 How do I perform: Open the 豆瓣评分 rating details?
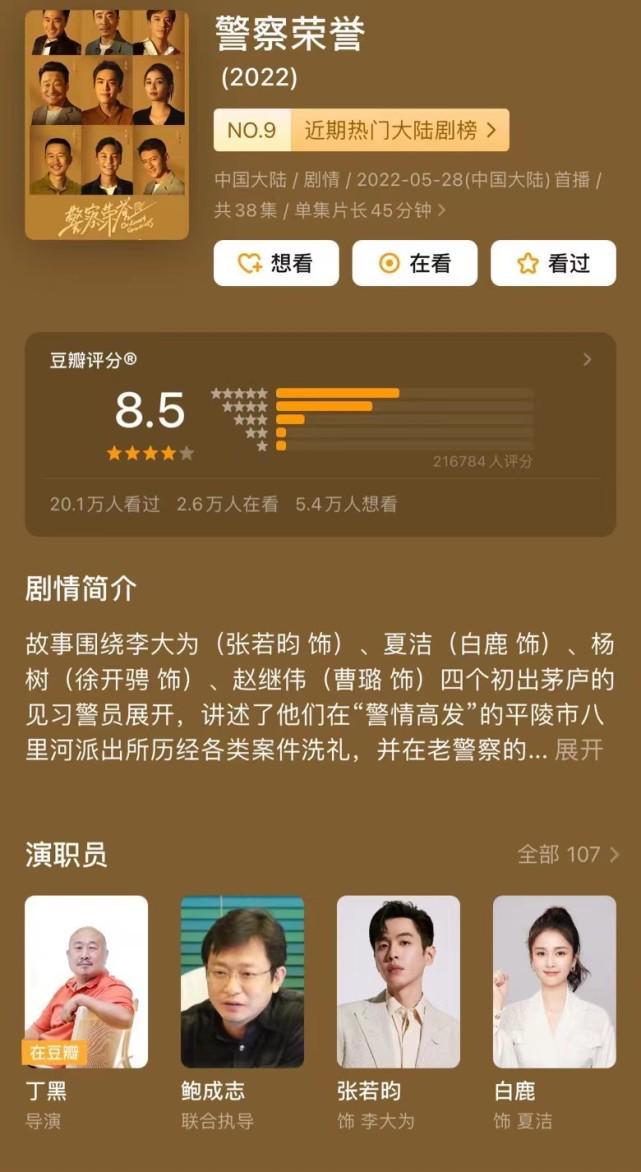pos(586,360)
